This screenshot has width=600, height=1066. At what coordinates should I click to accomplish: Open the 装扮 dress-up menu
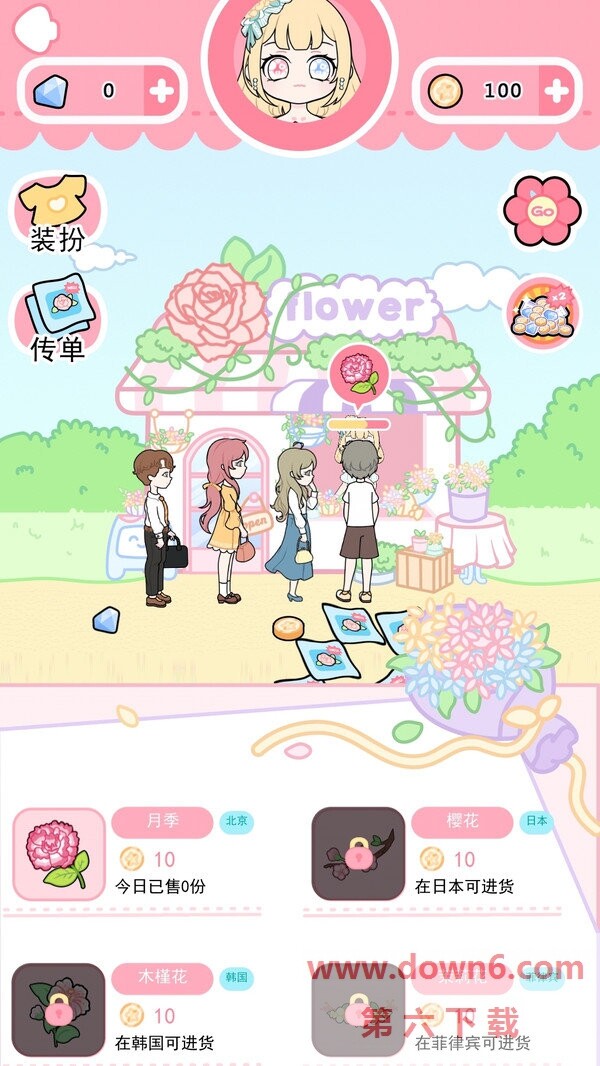[x=56, y=212]
